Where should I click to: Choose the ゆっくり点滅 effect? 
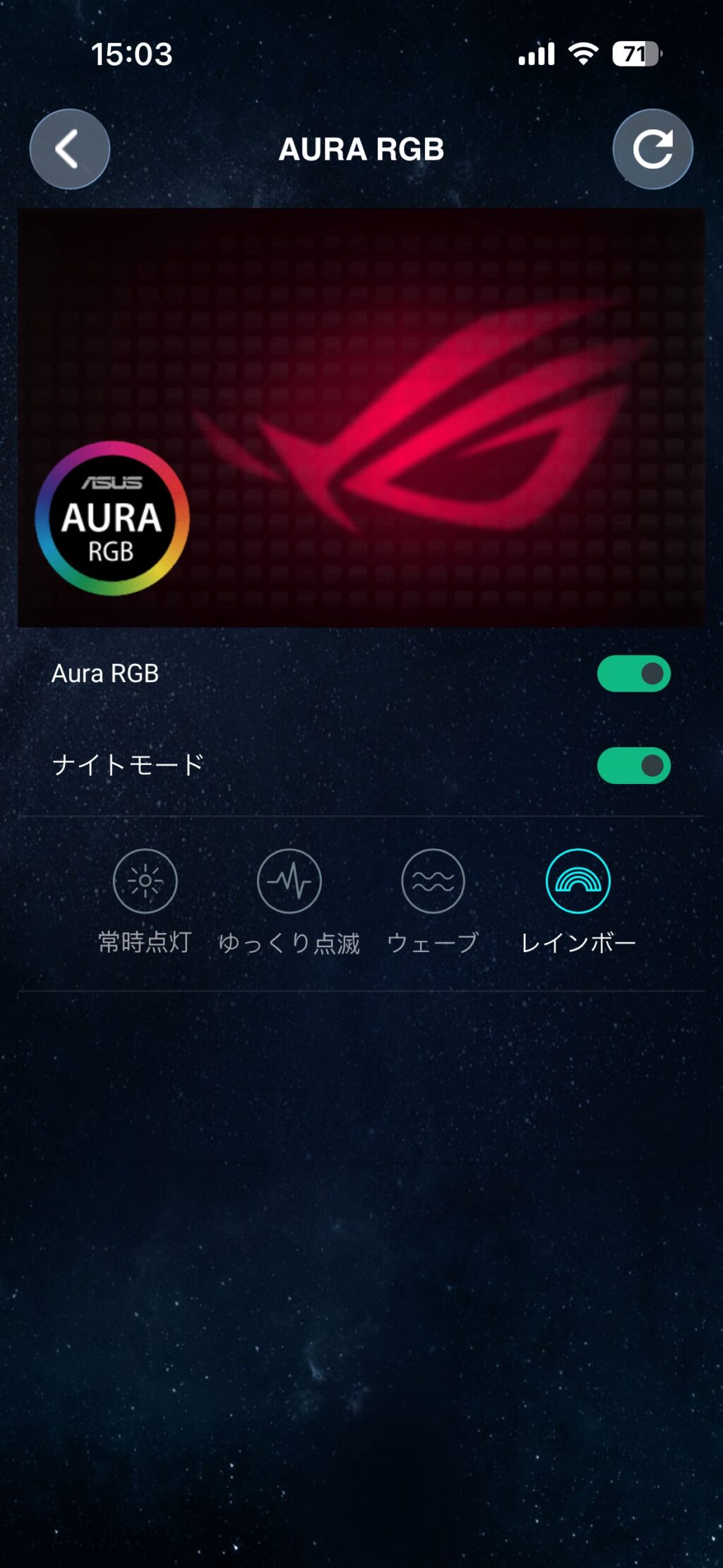[289, 881]
